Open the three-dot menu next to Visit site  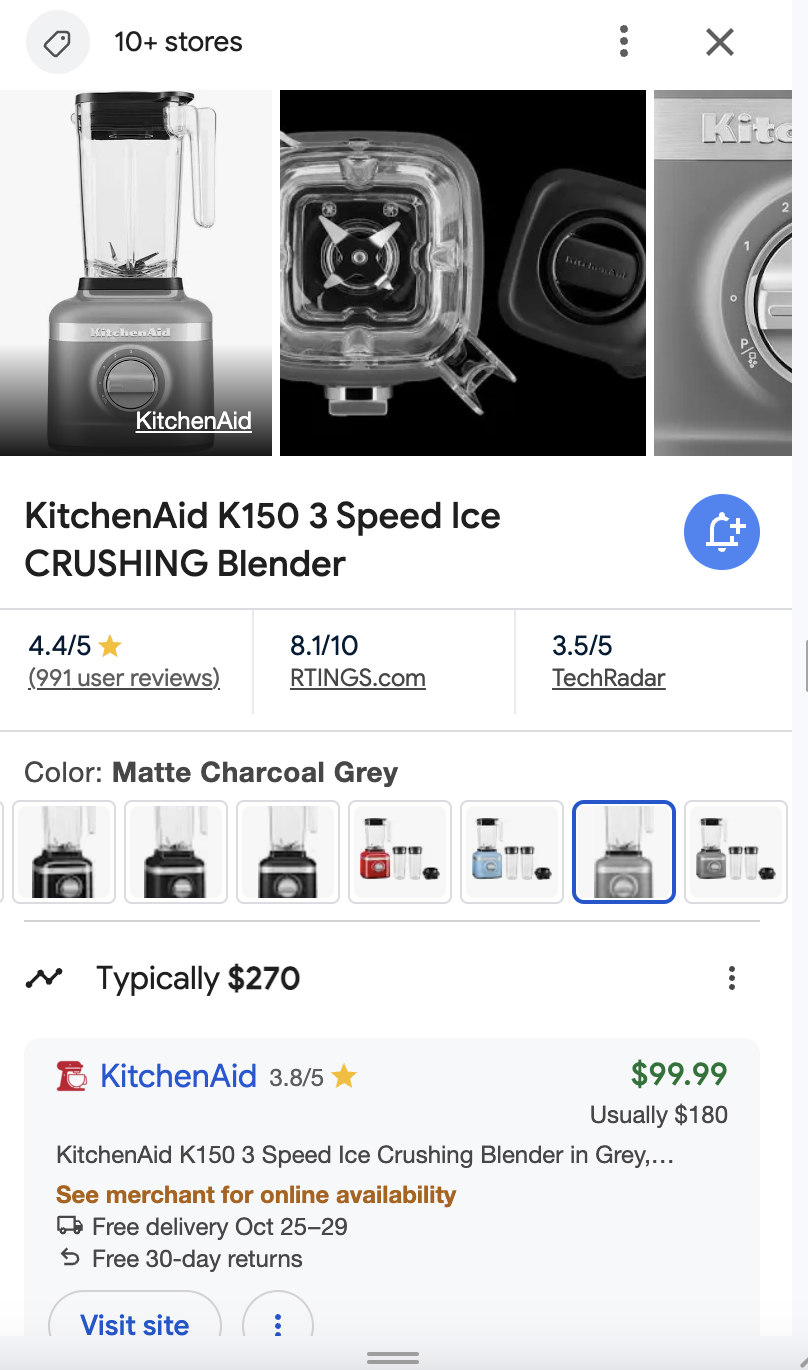point(278,1324)
